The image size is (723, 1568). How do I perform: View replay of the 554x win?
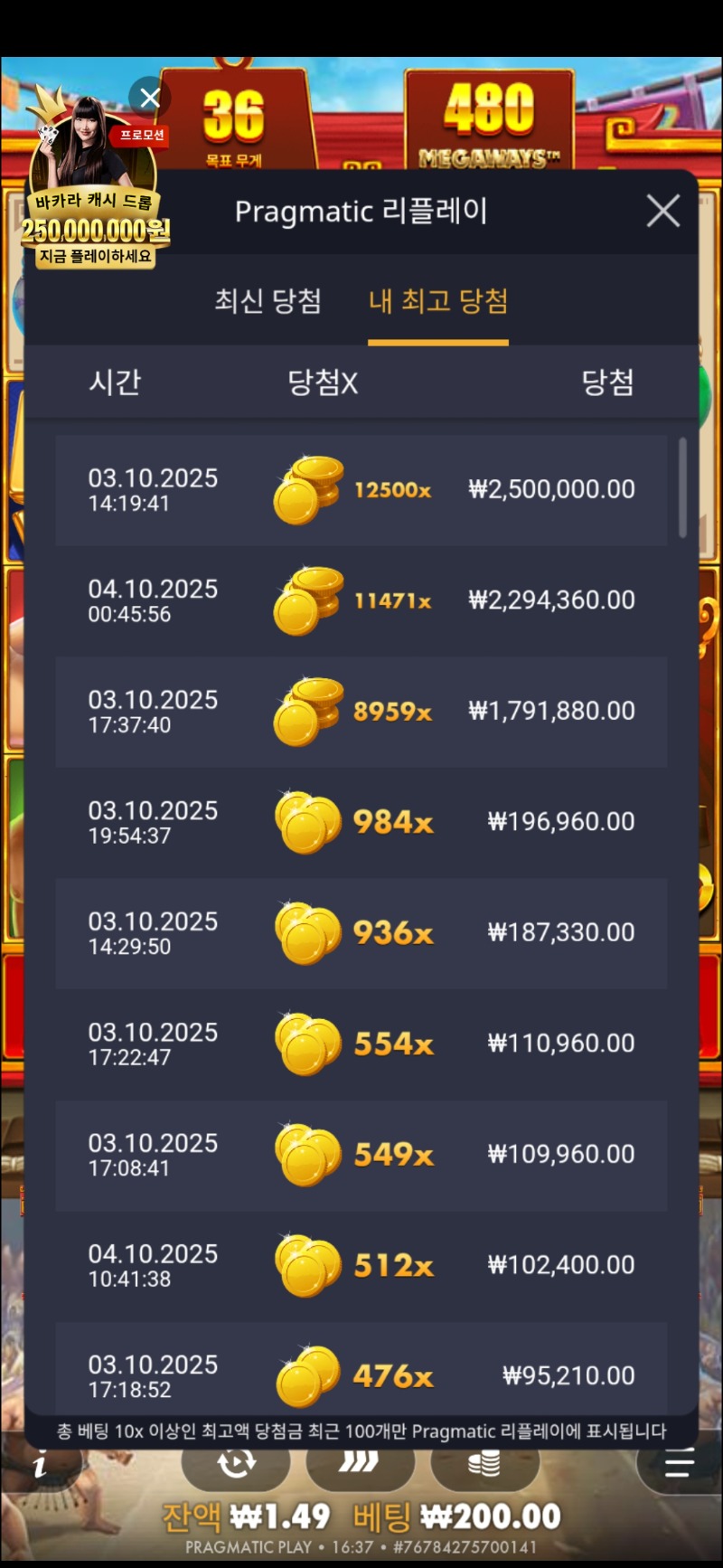point(361,1044)
